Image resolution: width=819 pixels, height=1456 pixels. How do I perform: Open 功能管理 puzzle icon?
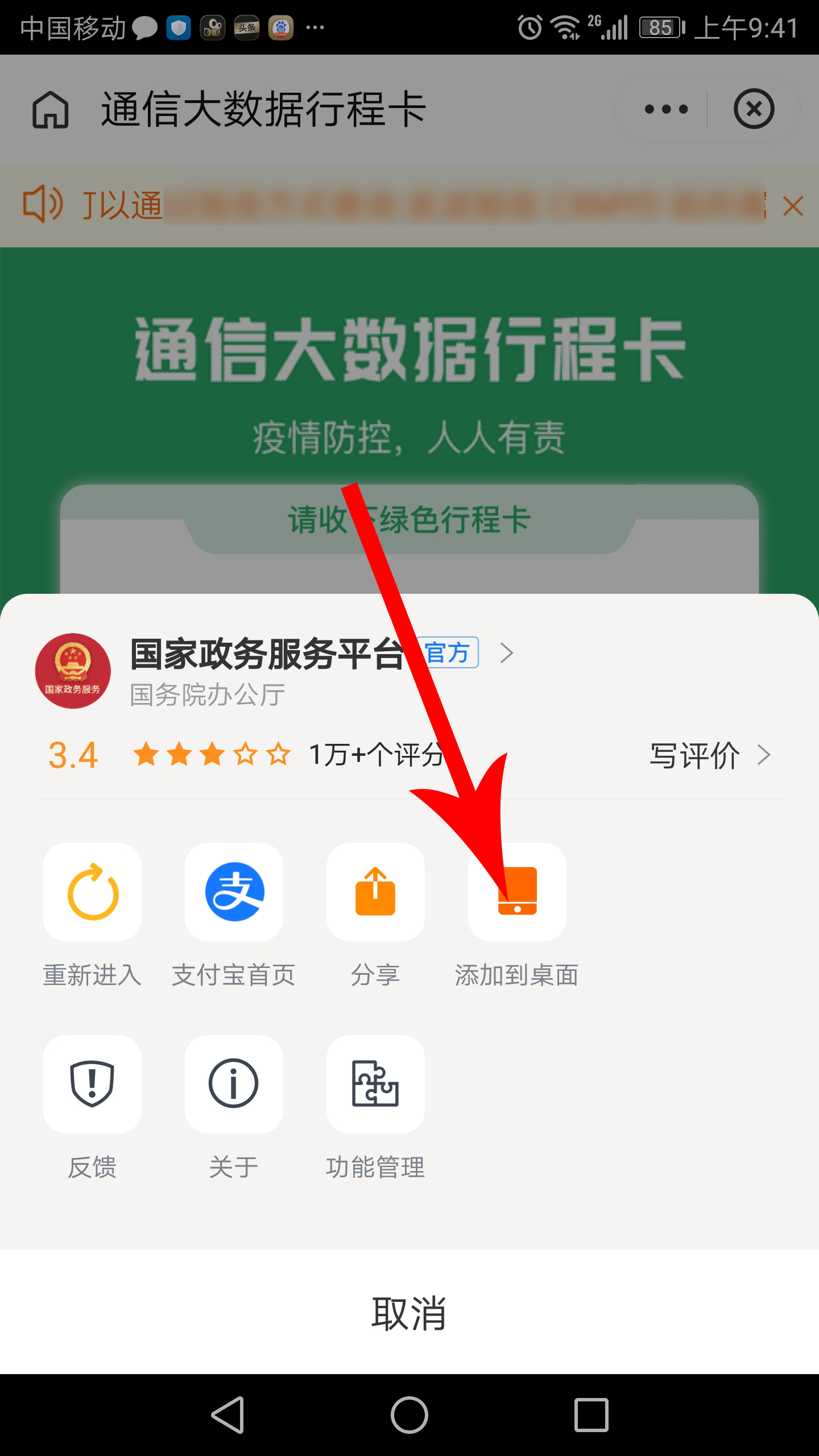(x=375, y=1083)
